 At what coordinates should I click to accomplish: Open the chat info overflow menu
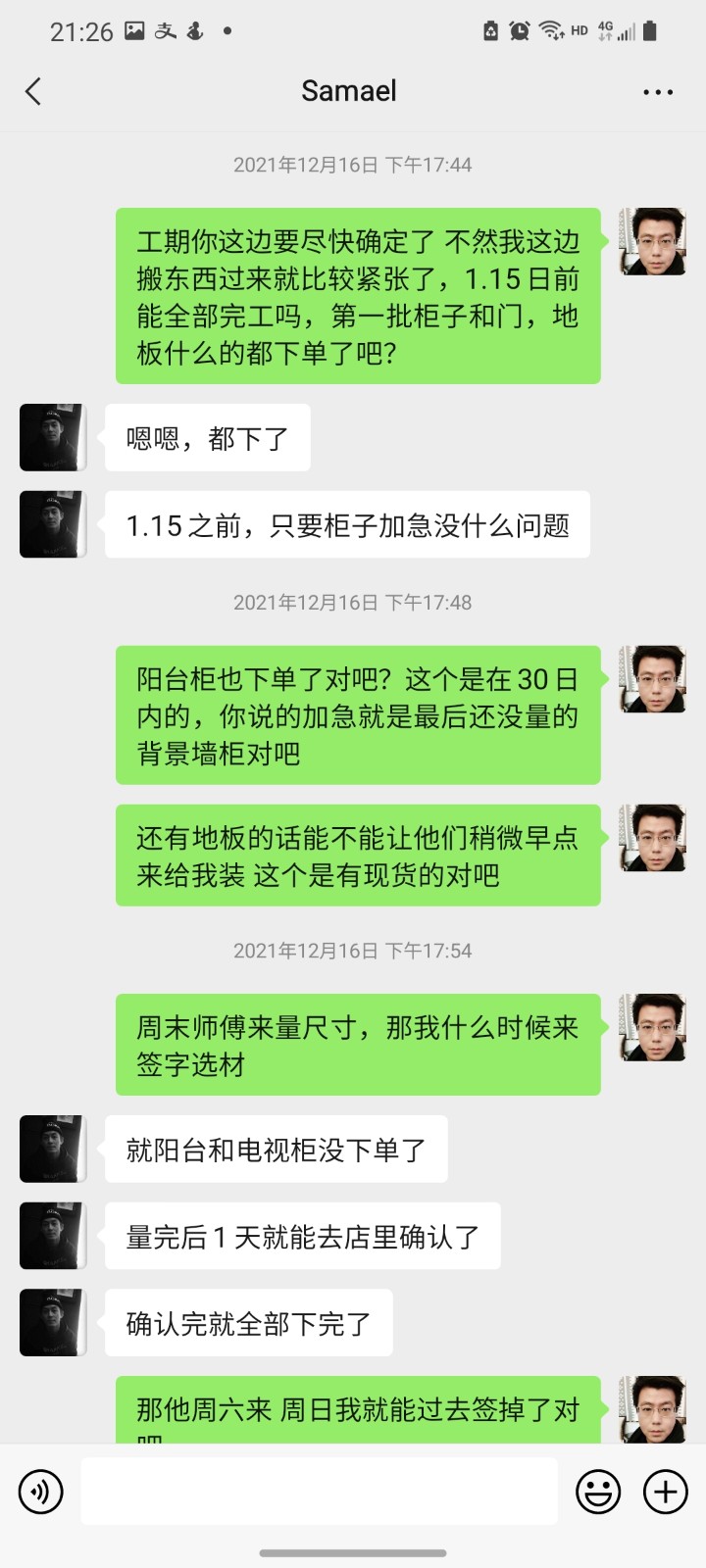click(658, 92)
